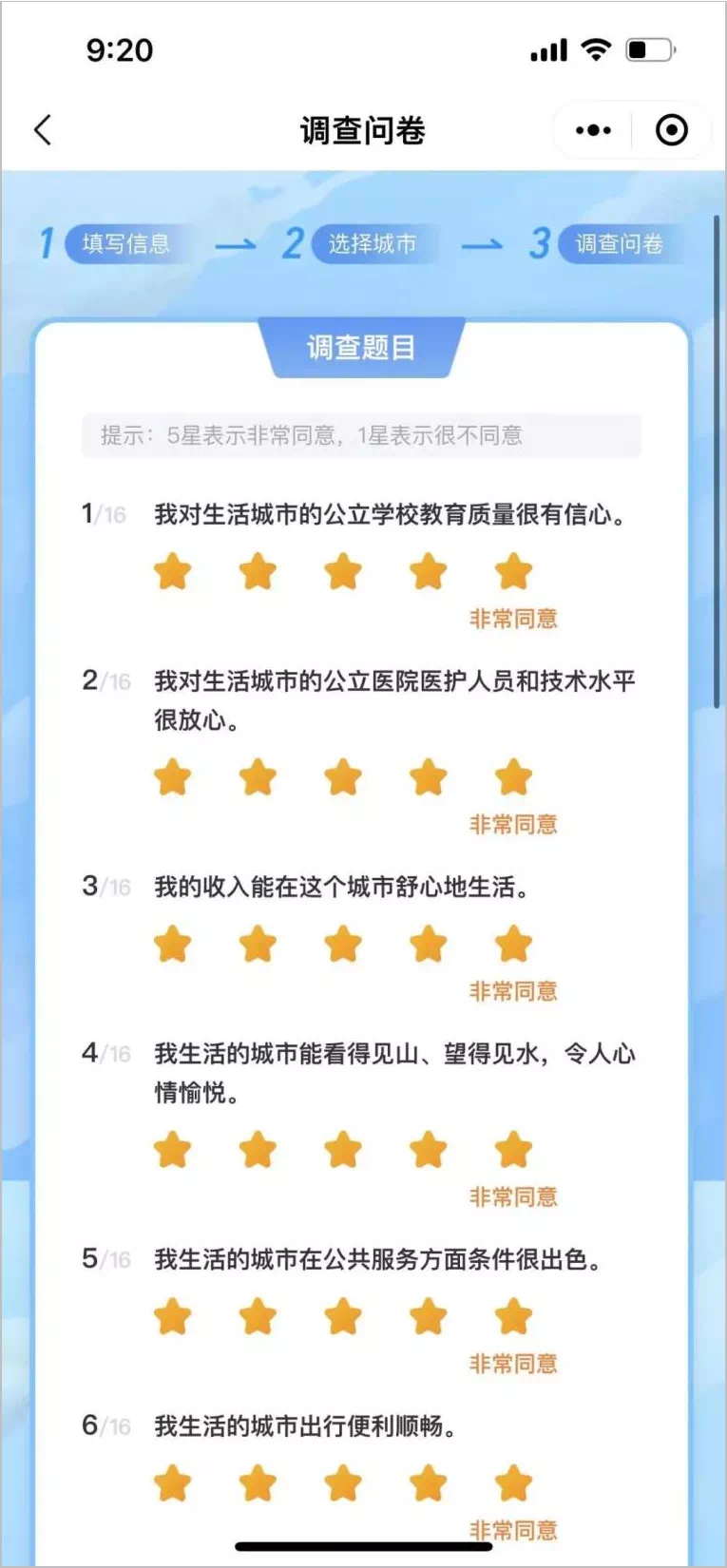Close the mini program with circle button
727x1568 pixels.
click(672, 130)
